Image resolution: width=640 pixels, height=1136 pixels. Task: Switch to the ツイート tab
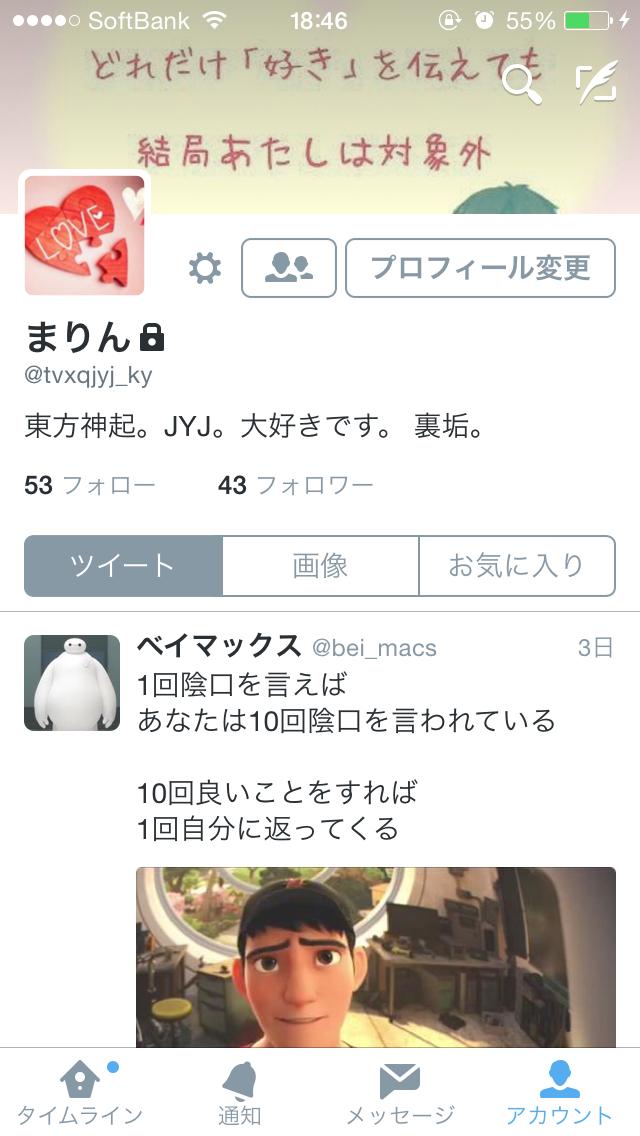[123, 566]
